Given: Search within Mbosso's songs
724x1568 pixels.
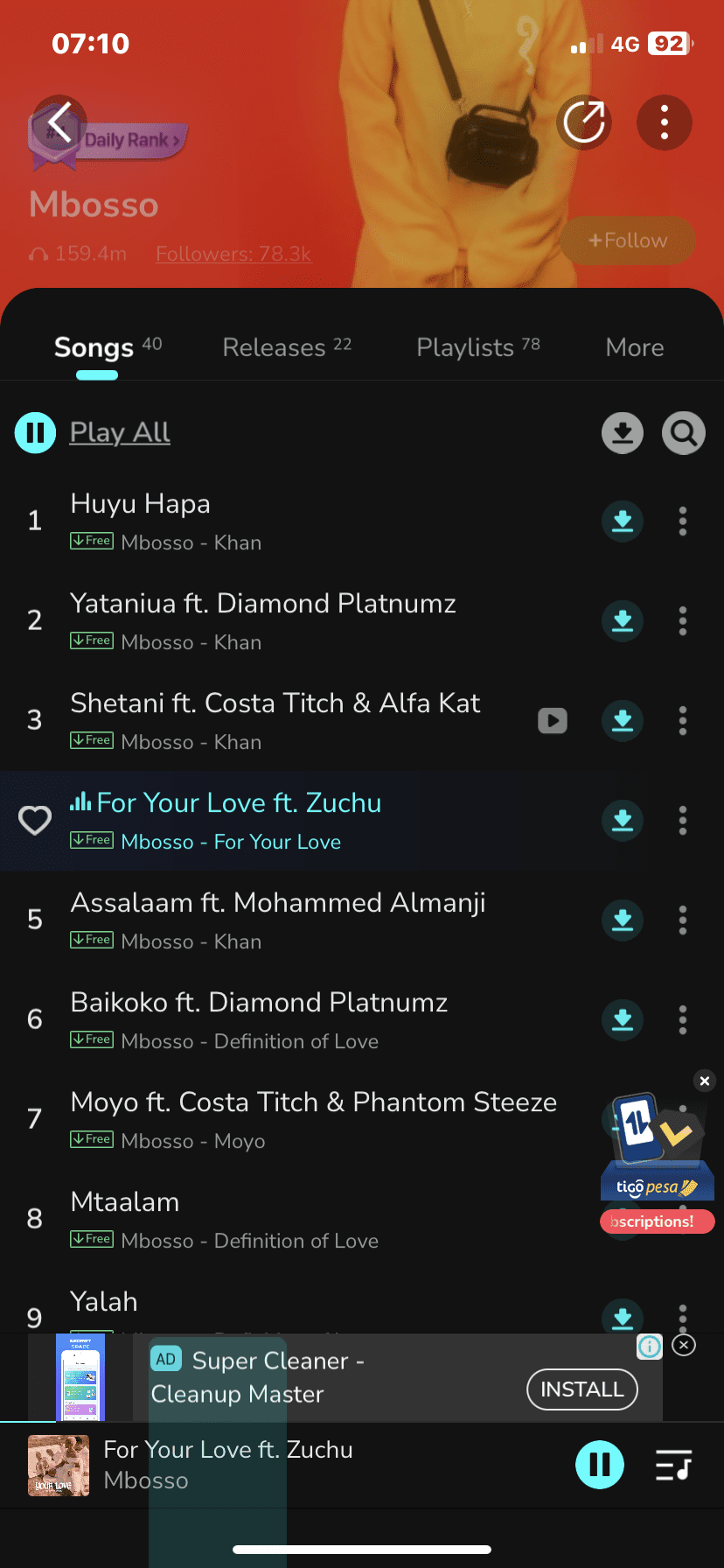Looking at the screenshot, I should point(684,432).
